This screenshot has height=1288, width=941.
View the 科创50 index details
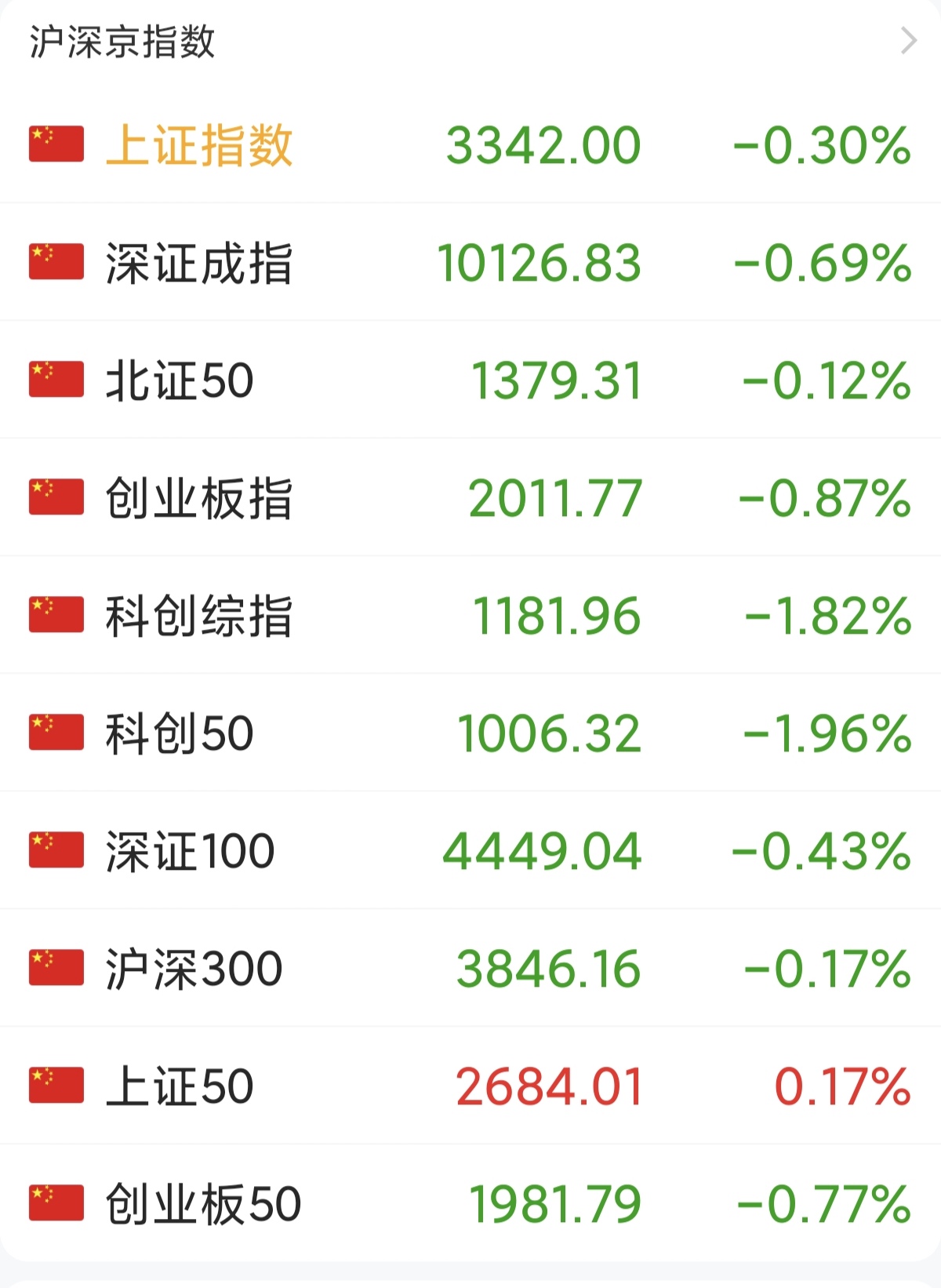(180, 733)
